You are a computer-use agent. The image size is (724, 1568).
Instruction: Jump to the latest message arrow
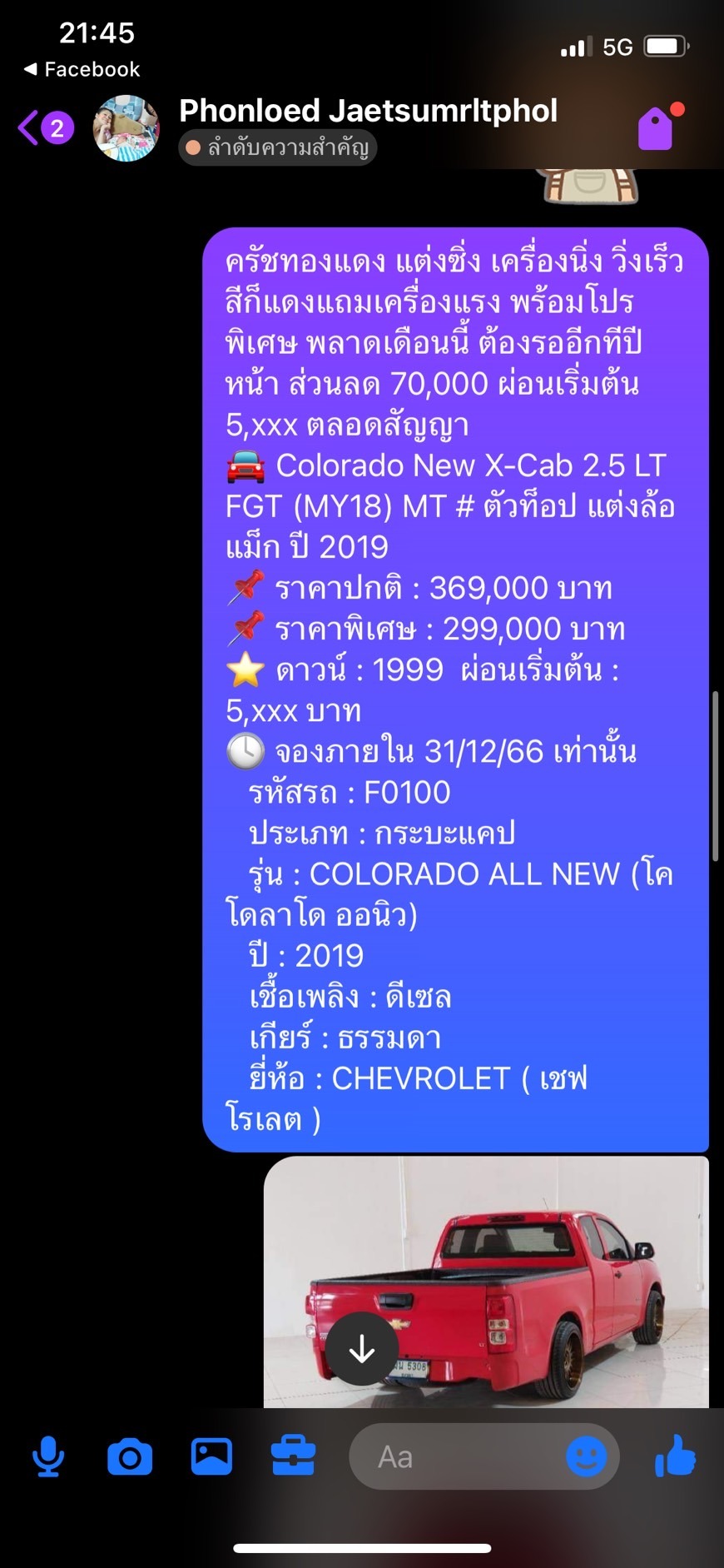click(x=361, y=1348)
